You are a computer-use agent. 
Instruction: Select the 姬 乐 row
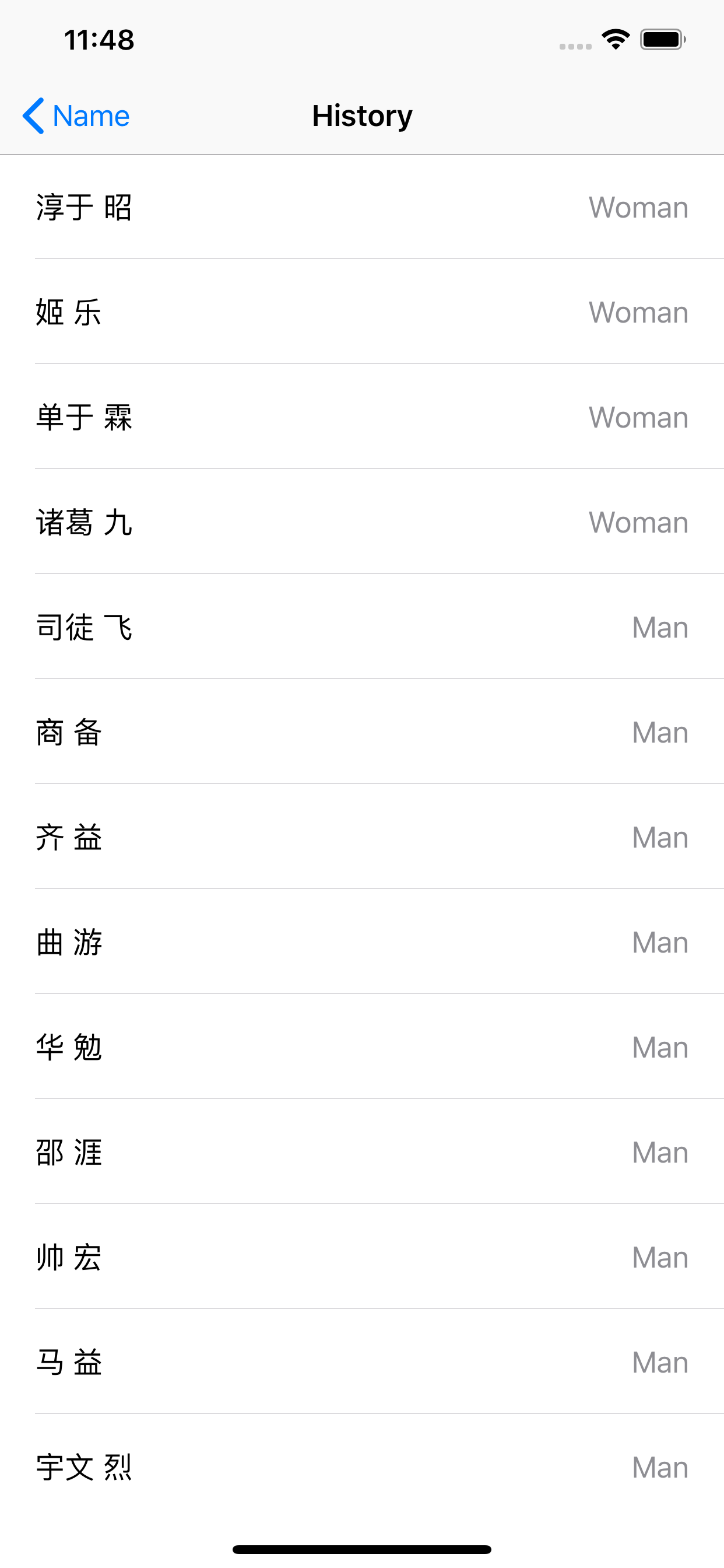tap(362, 311)
